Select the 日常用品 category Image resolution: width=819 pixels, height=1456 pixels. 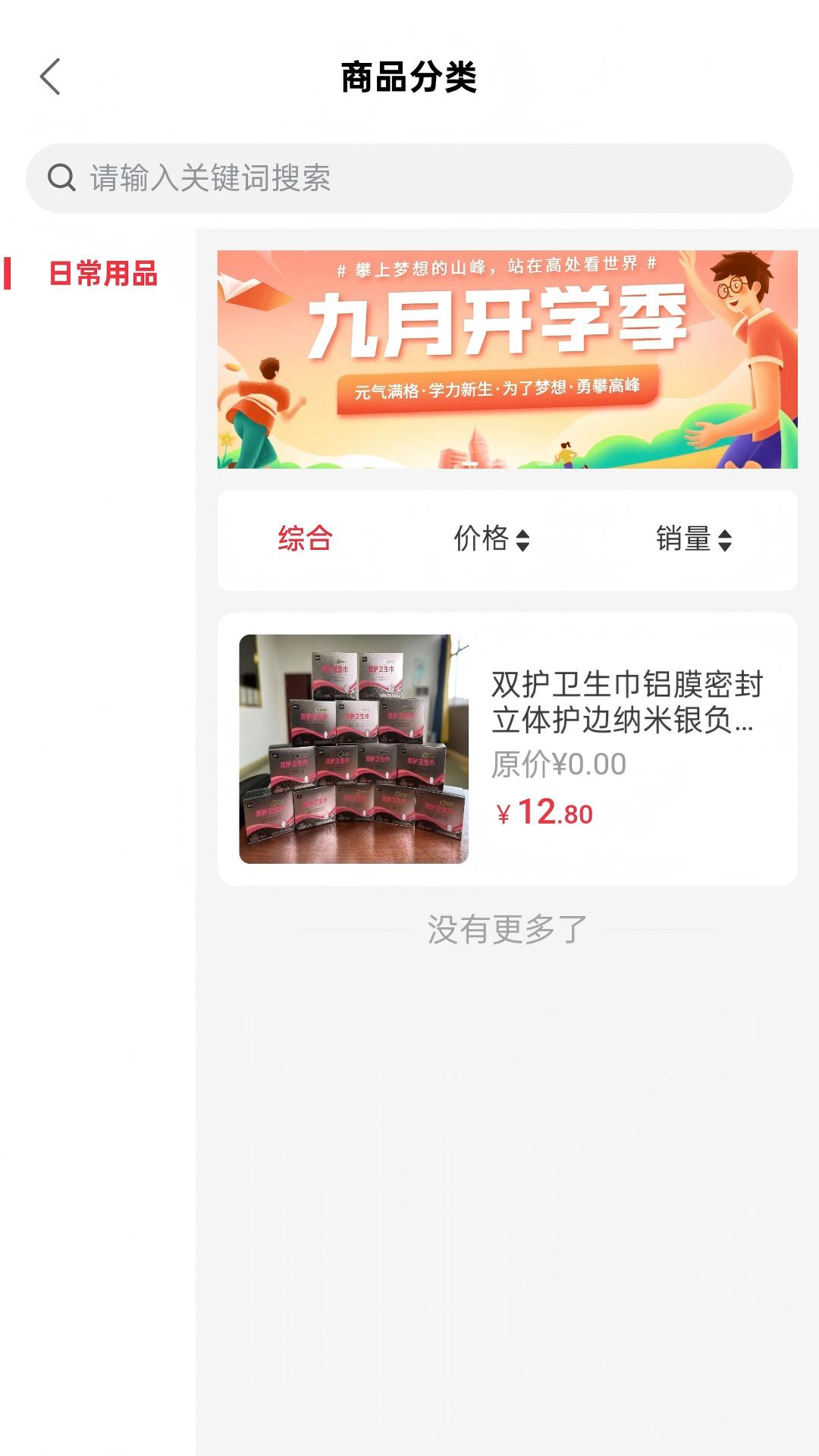pyautogui.click(x=103, y=277)
